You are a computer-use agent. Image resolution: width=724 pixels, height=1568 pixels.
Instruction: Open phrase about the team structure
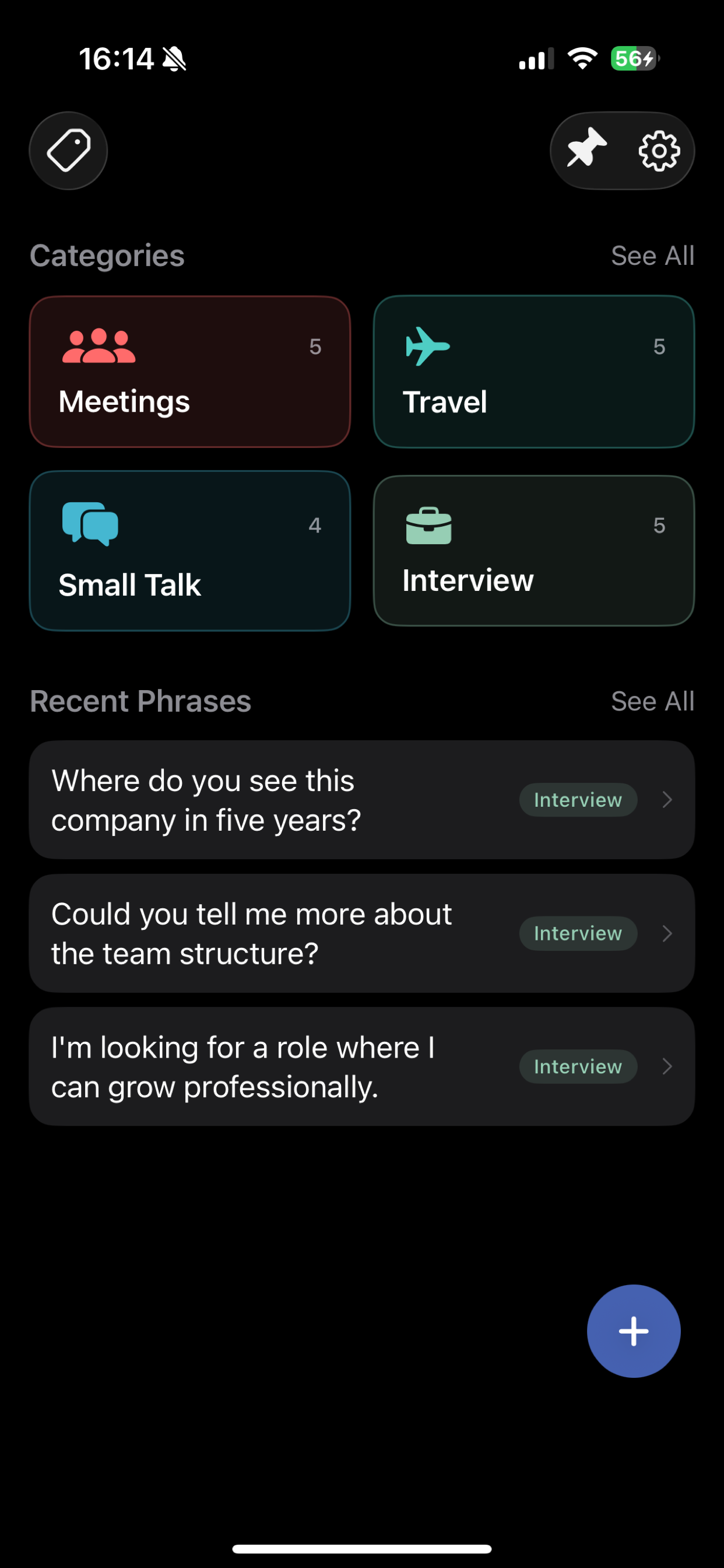click(x=362, y=933)
